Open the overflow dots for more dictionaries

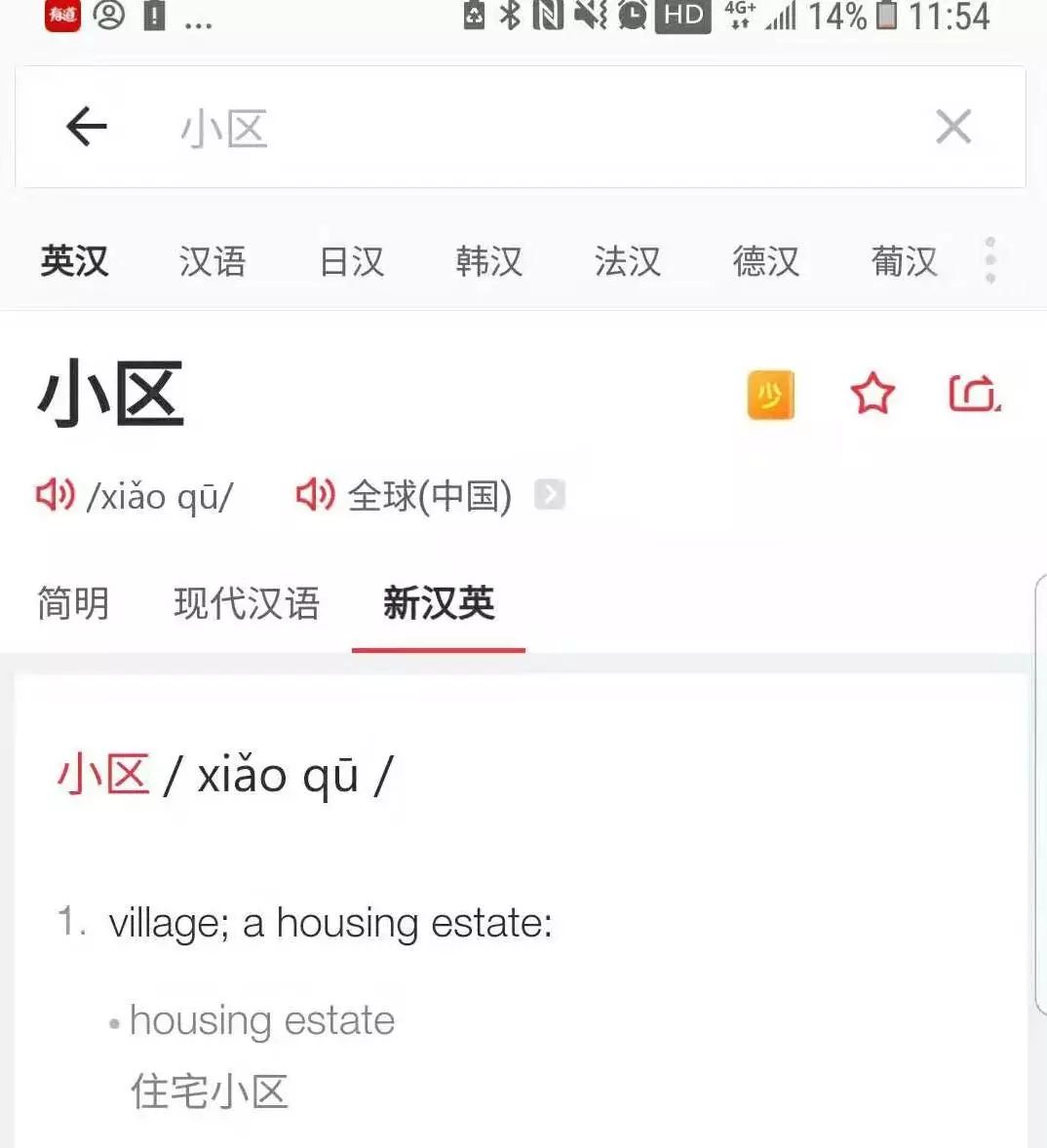click(x=989, y=260)
